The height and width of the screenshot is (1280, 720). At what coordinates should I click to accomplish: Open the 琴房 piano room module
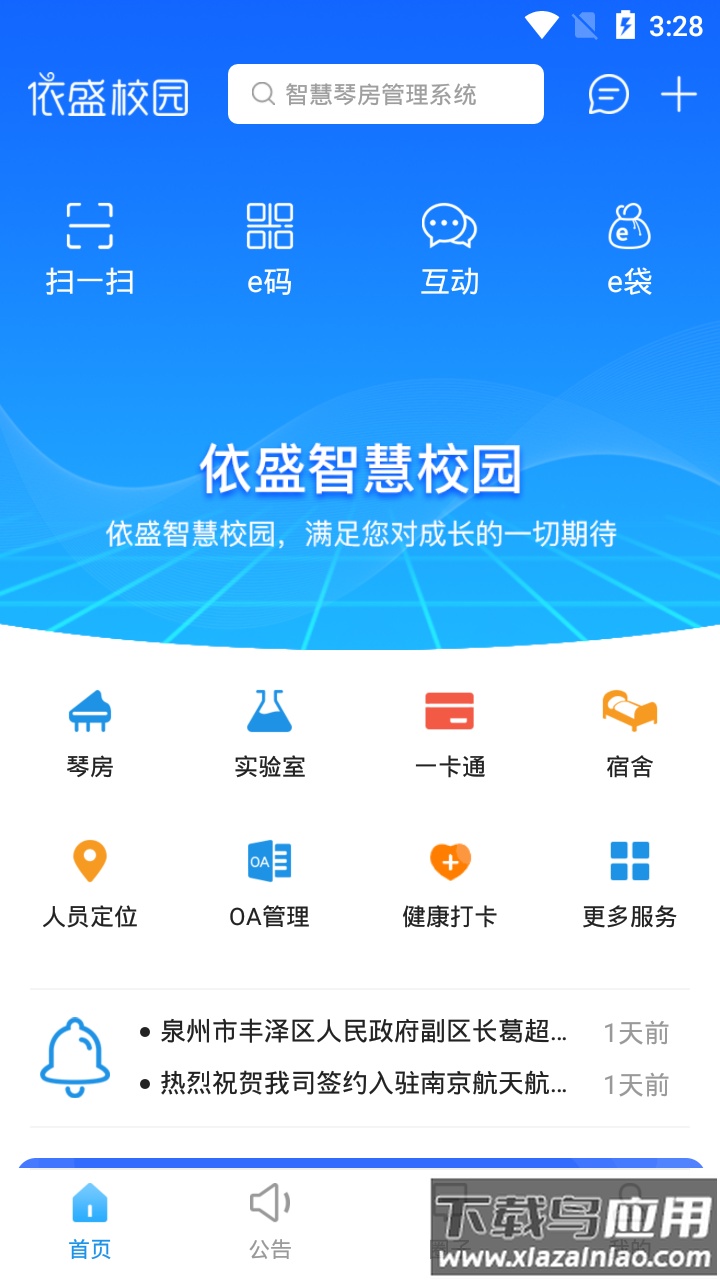click(90, 730)
